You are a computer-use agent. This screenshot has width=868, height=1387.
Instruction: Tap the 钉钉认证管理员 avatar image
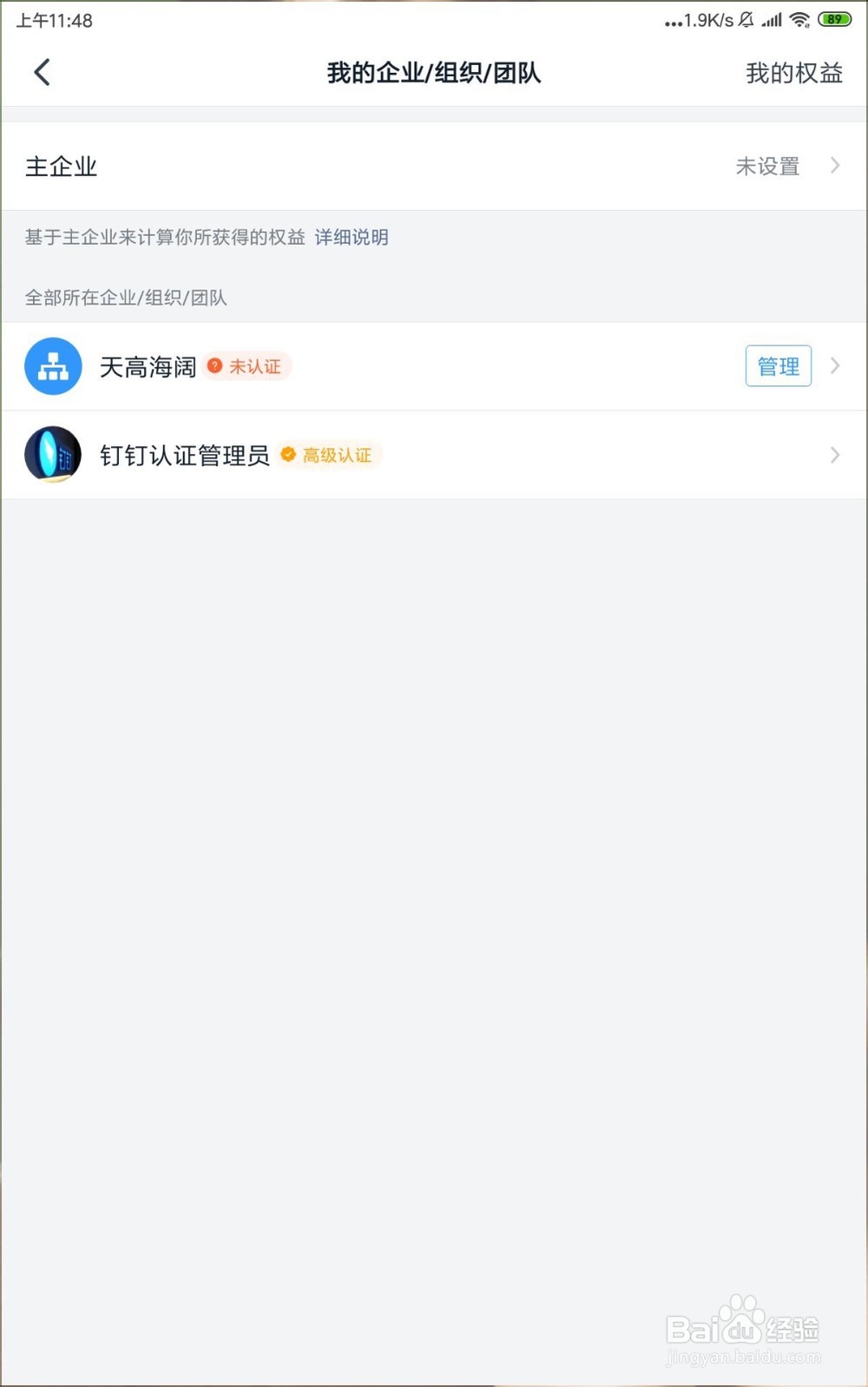coord(52,454)
